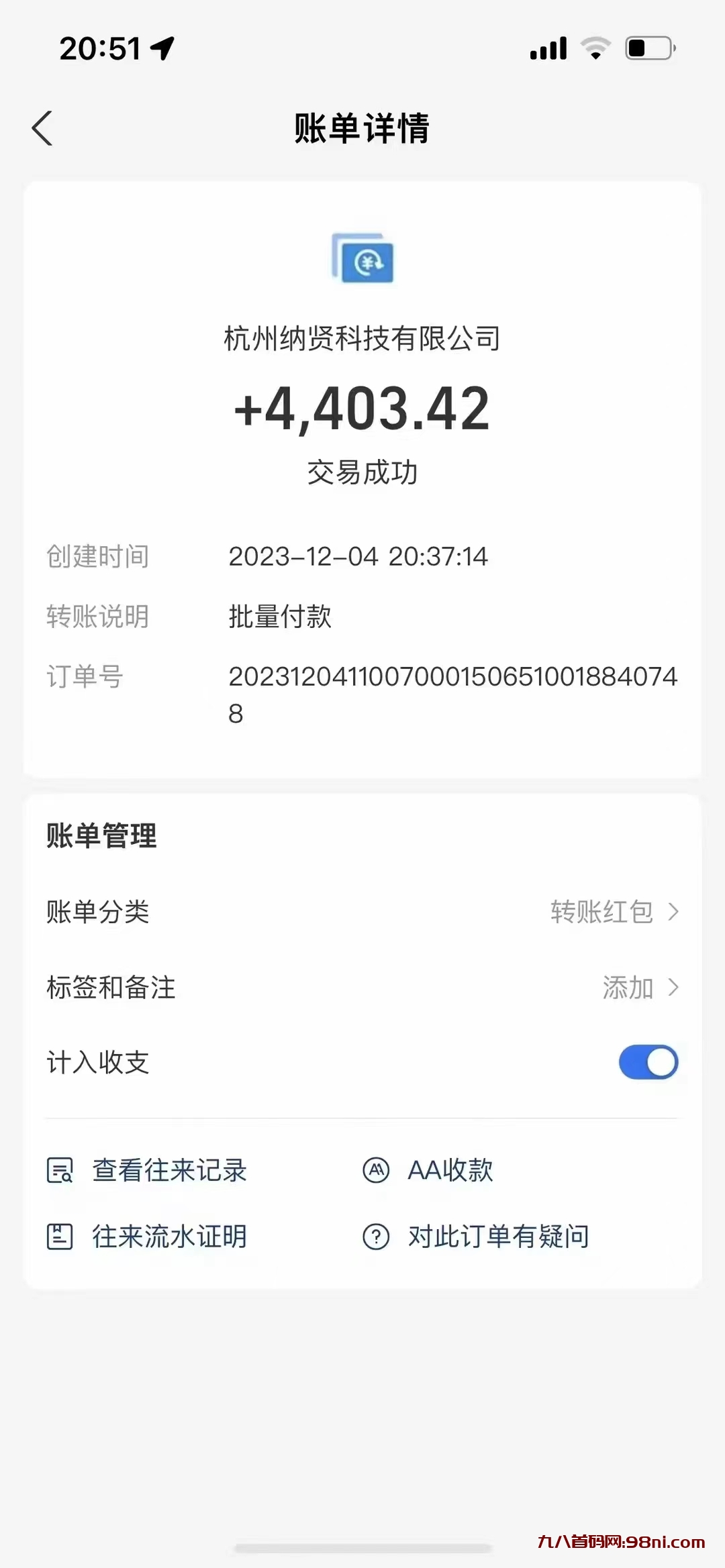Open 查看往来记录 to view transaction history

click(169, 1170)
